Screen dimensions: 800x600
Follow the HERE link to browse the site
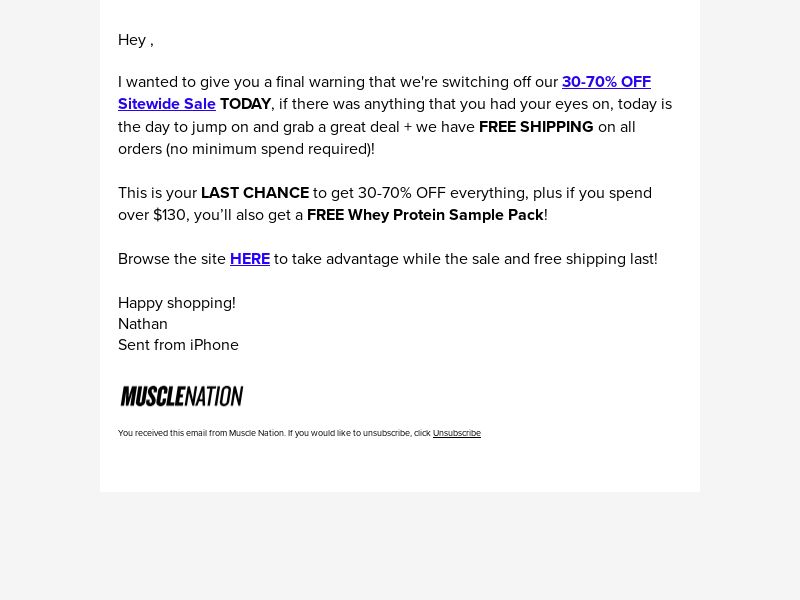click(x=249, y=259)
